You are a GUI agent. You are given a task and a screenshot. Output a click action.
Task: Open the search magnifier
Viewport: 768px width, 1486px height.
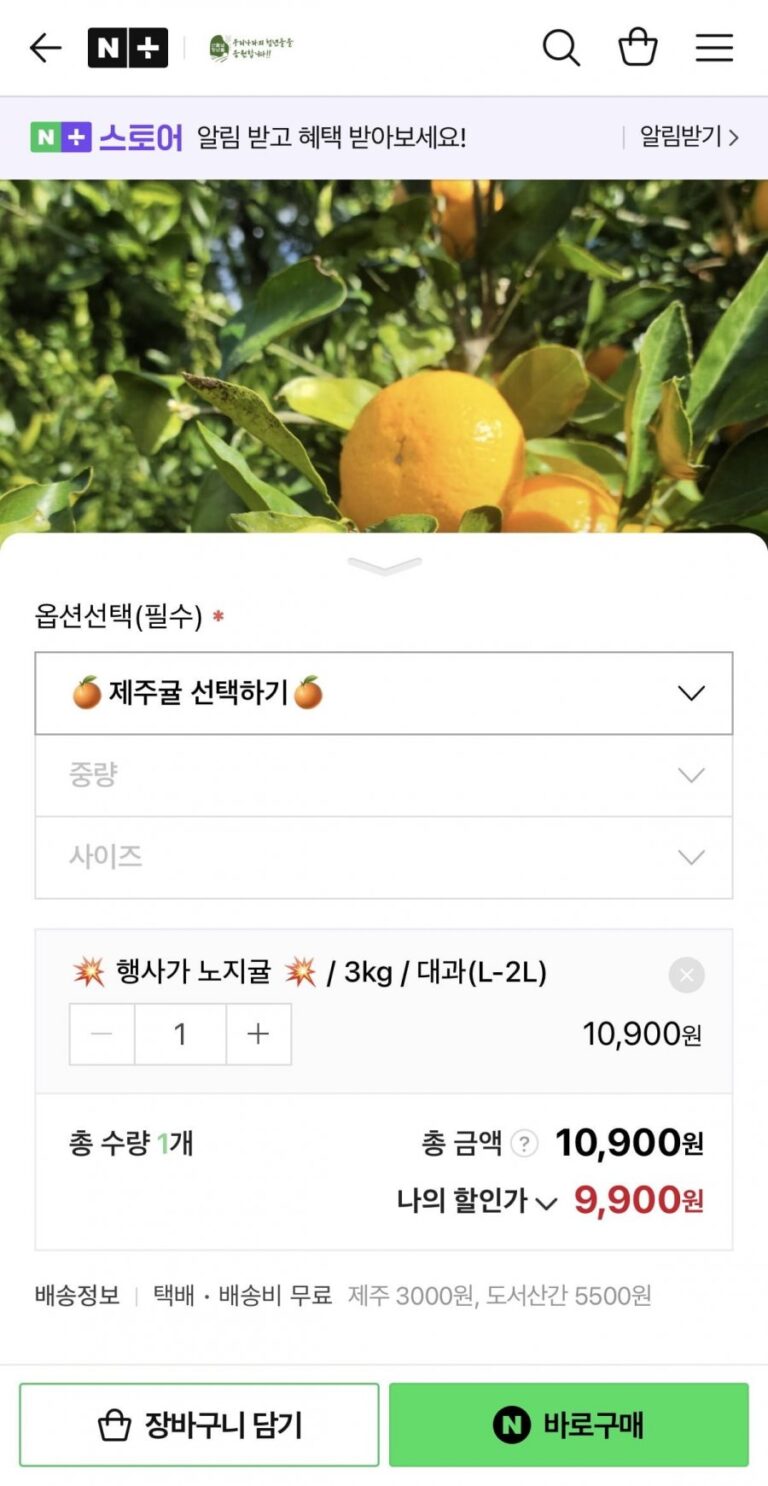[x=561, y=48]
